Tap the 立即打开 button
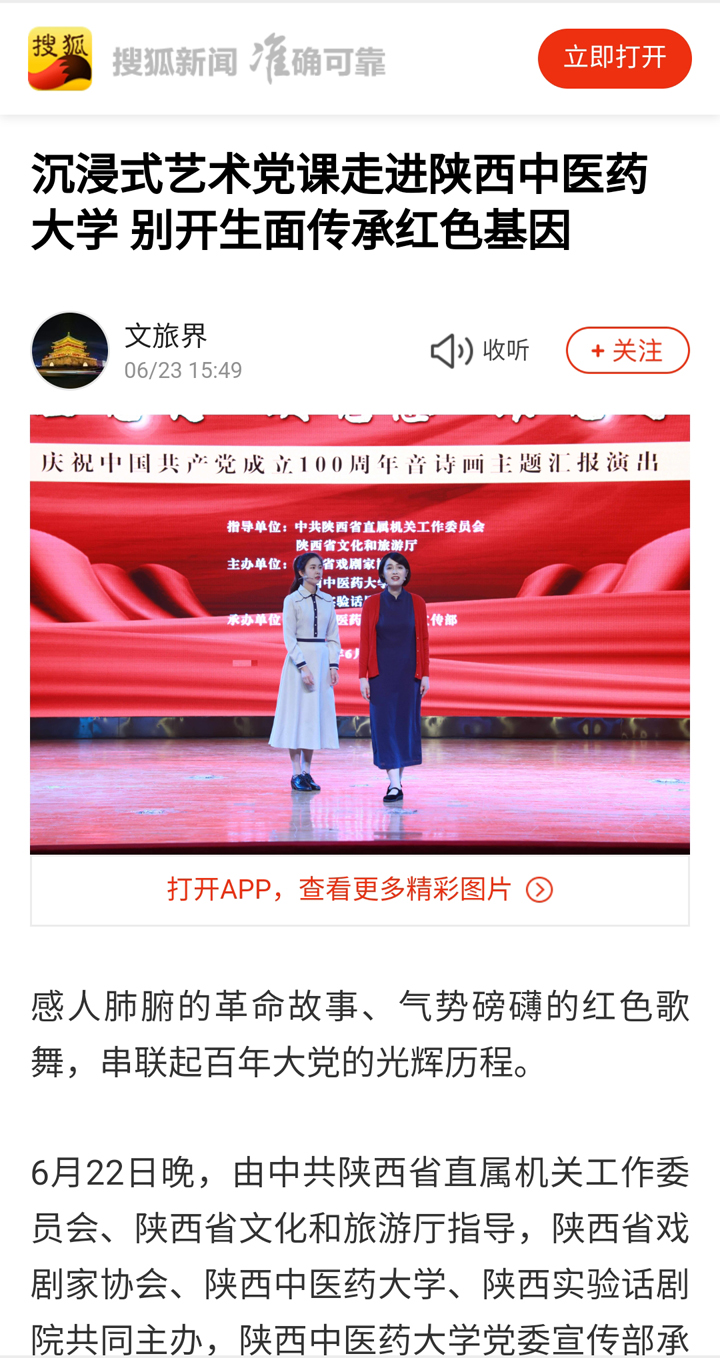Screen dimensions: 720x1358 coord(614,58)
